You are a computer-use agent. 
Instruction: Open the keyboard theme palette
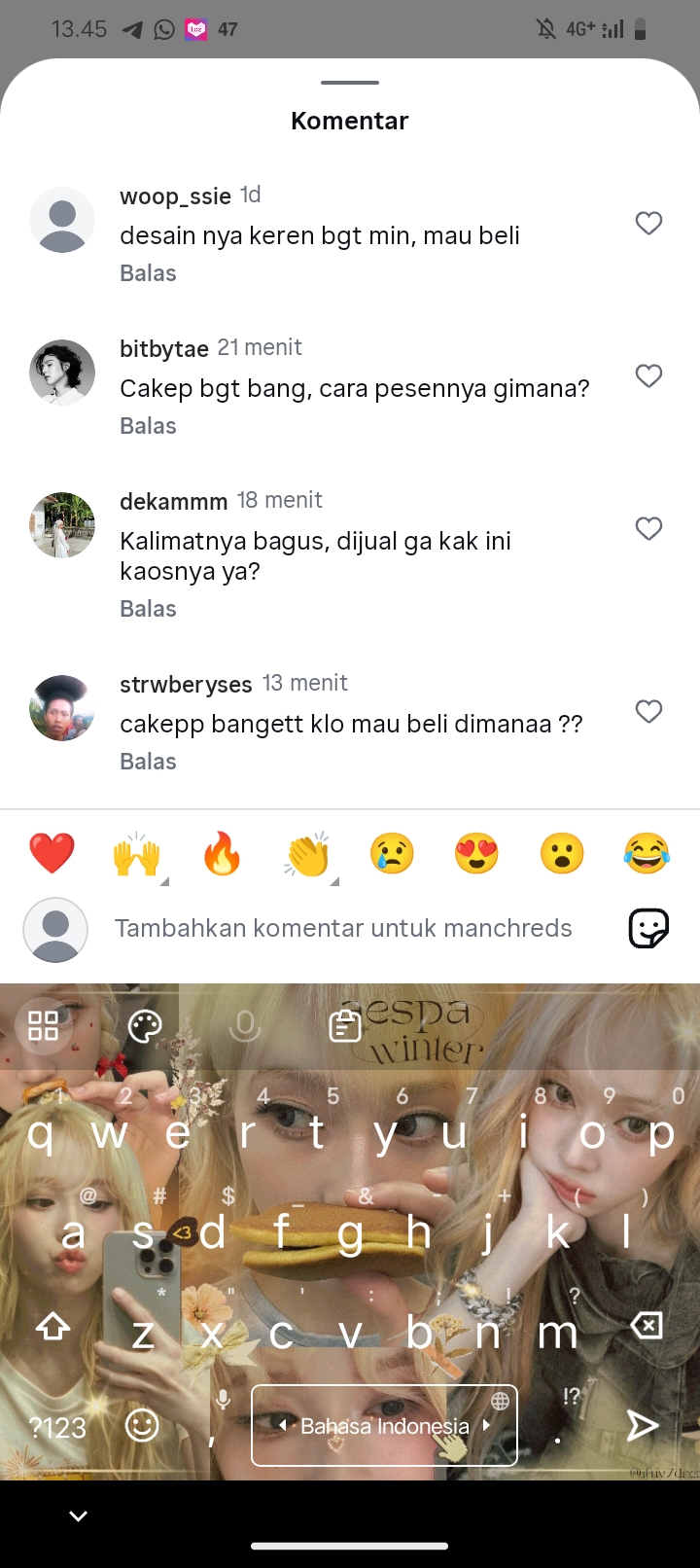click(145, 1025)
